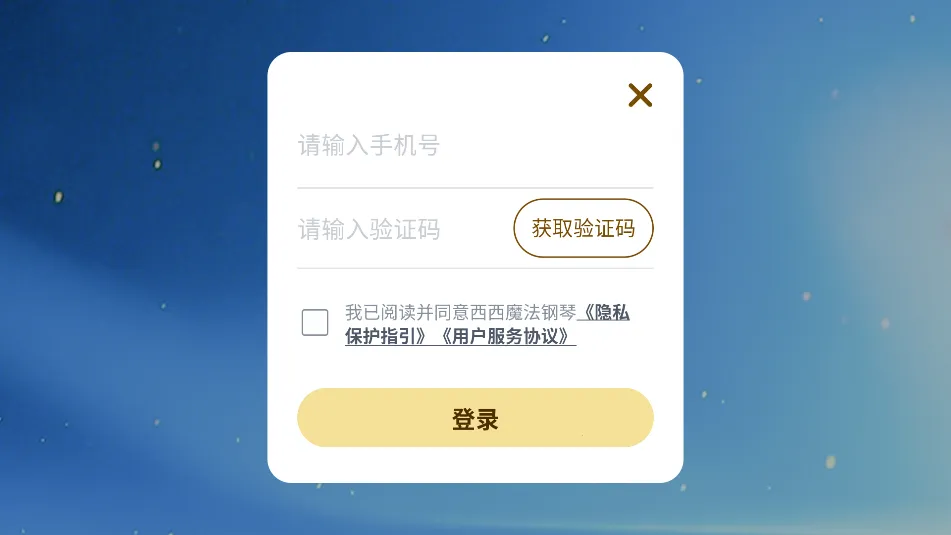Tap the phone number input field
This screenshot has height=535, width=951.
click(474, 146)
